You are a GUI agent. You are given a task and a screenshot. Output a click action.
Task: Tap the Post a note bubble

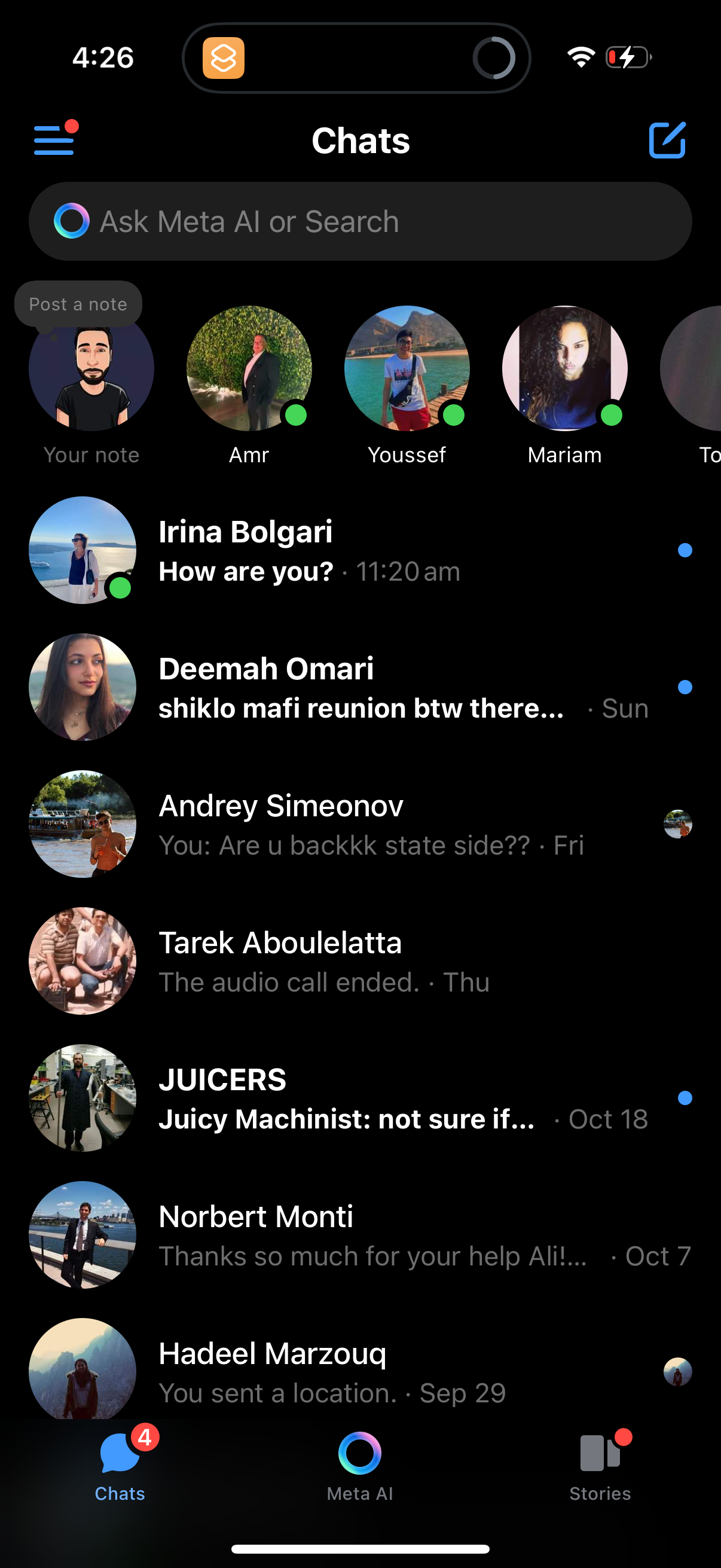(x=78, y=304)
